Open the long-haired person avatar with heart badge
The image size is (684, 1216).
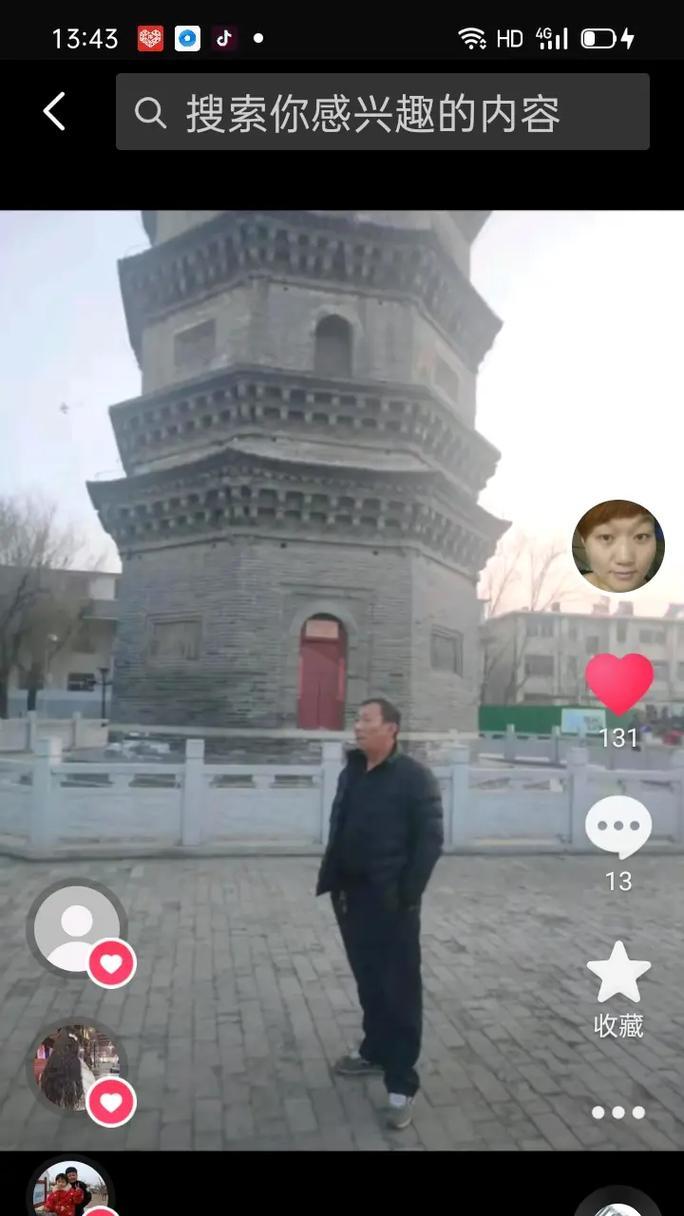pyautogui.click(x=77, y=1066)
